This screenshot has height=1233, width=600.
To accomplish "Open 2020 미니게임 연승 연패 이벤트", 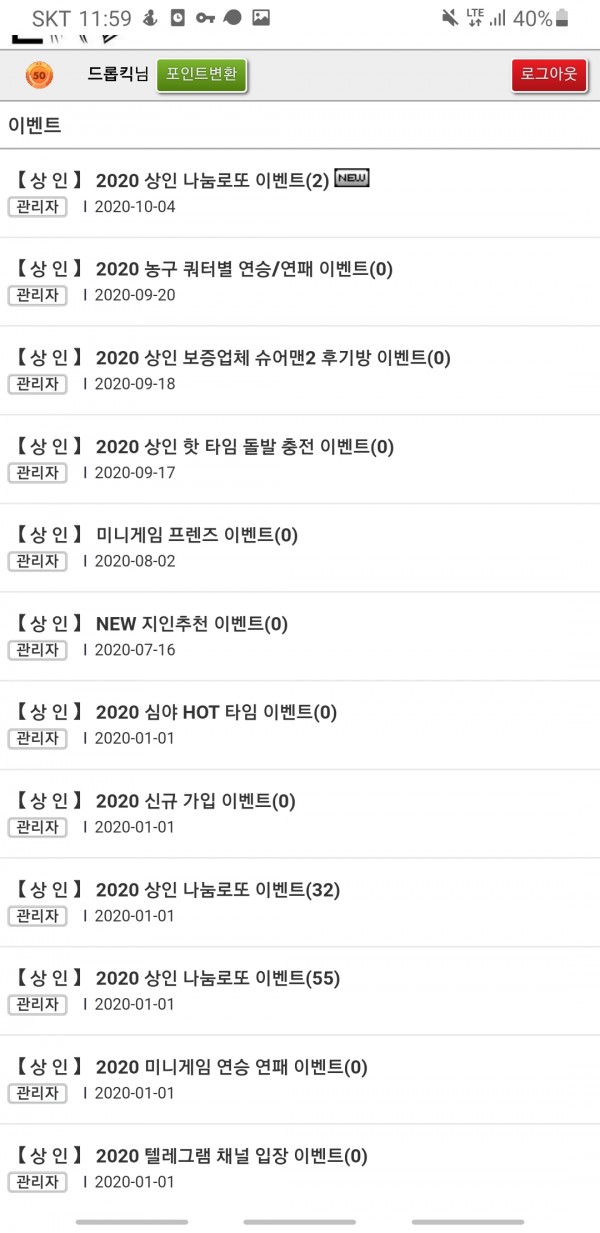I will click(231, 1067).
